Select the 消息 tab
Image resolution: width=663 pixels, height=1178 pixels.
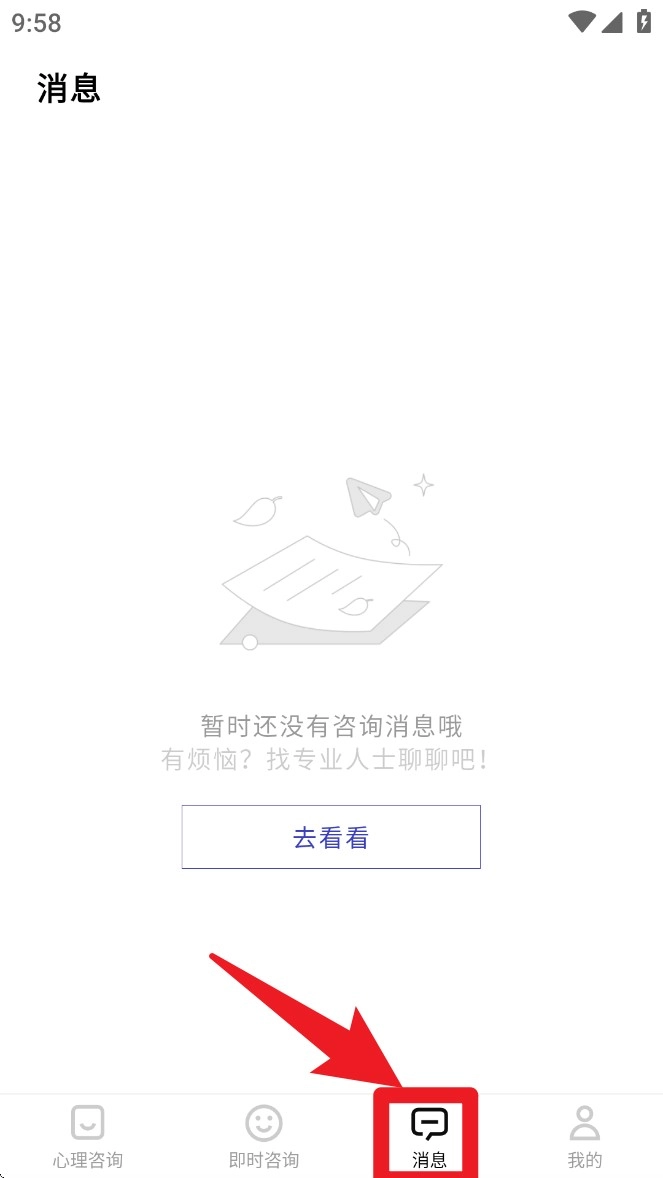(429, 1137)
